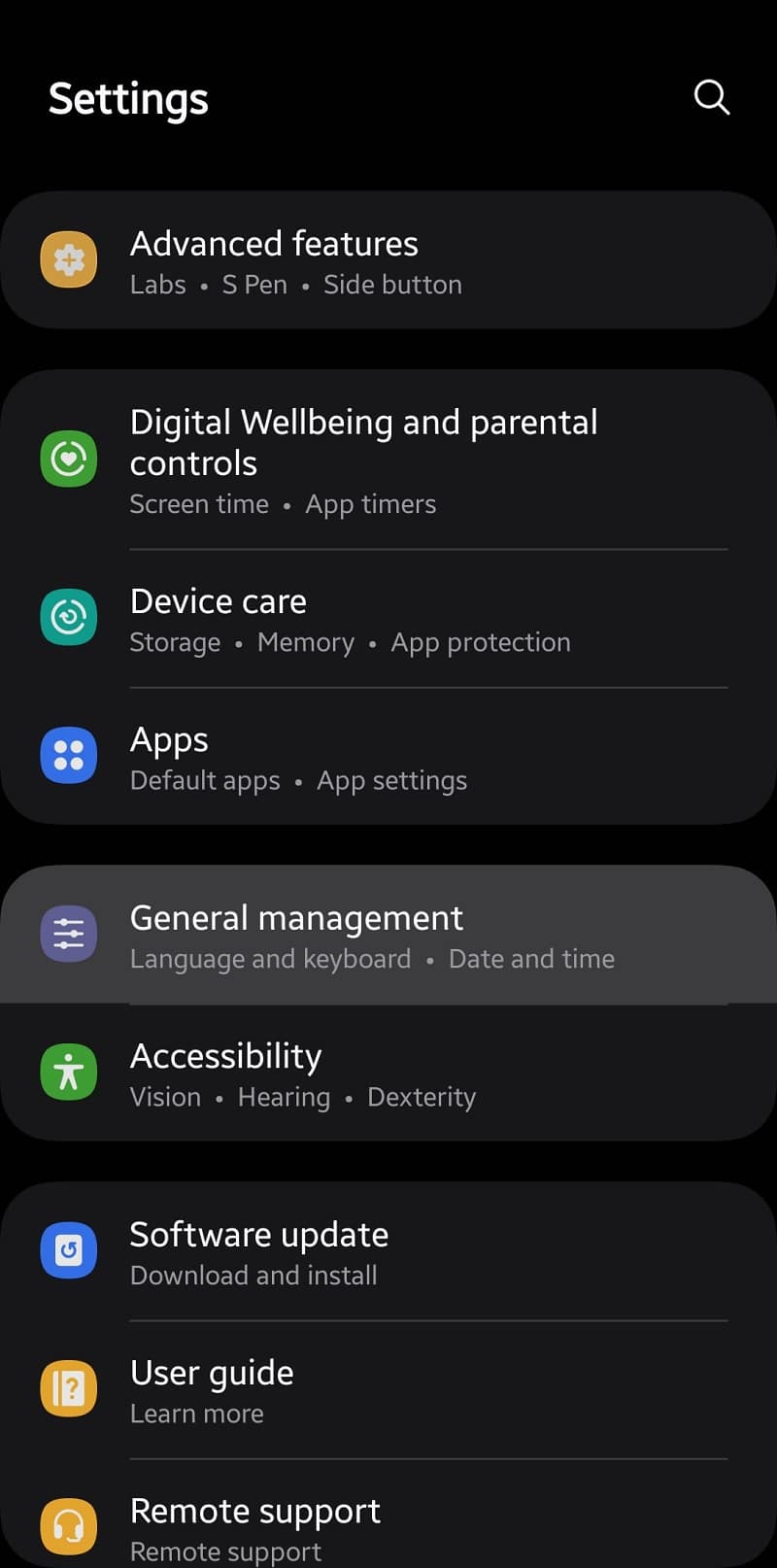The height and width of the screenshot is (1568, 777).
Task: Open Digital Wellbeing and parental controls
Action: point(388,460)
